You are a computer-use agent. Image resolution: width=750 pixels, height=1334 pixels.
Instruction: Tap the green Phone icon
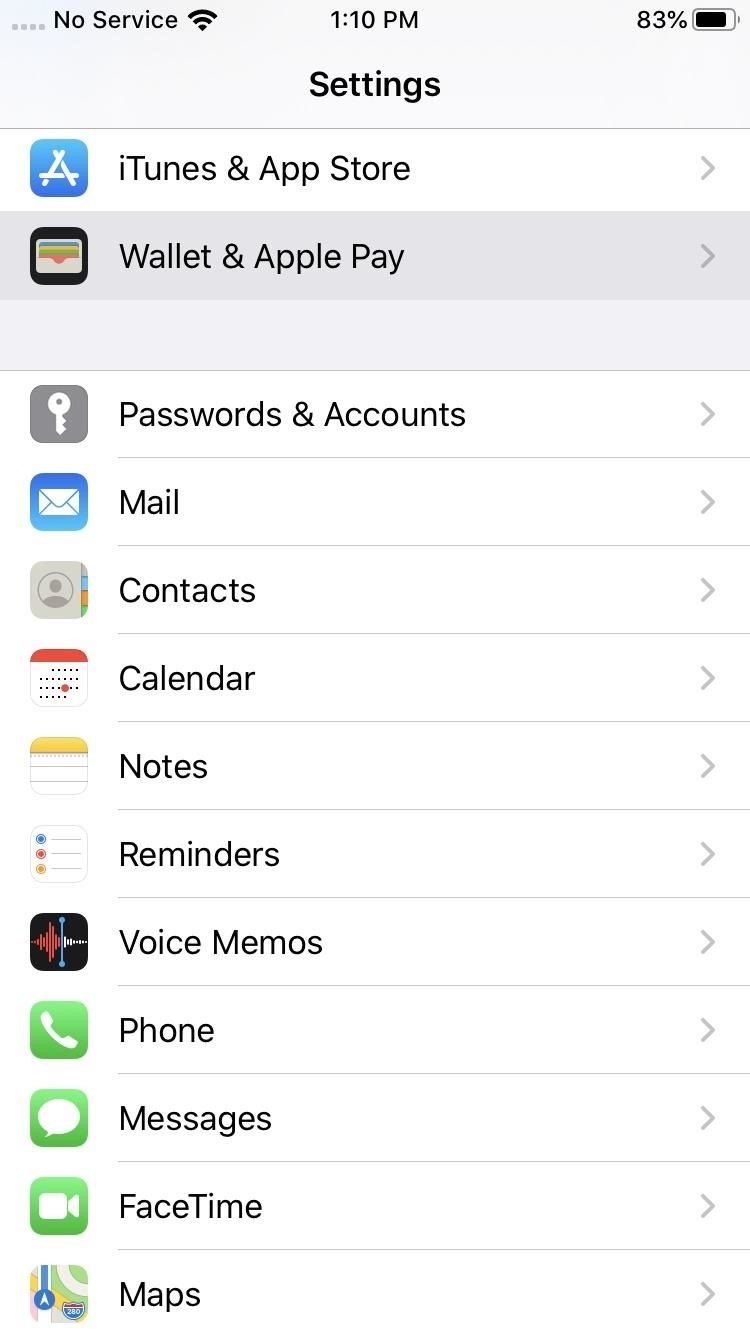[x=58, y=1030]
